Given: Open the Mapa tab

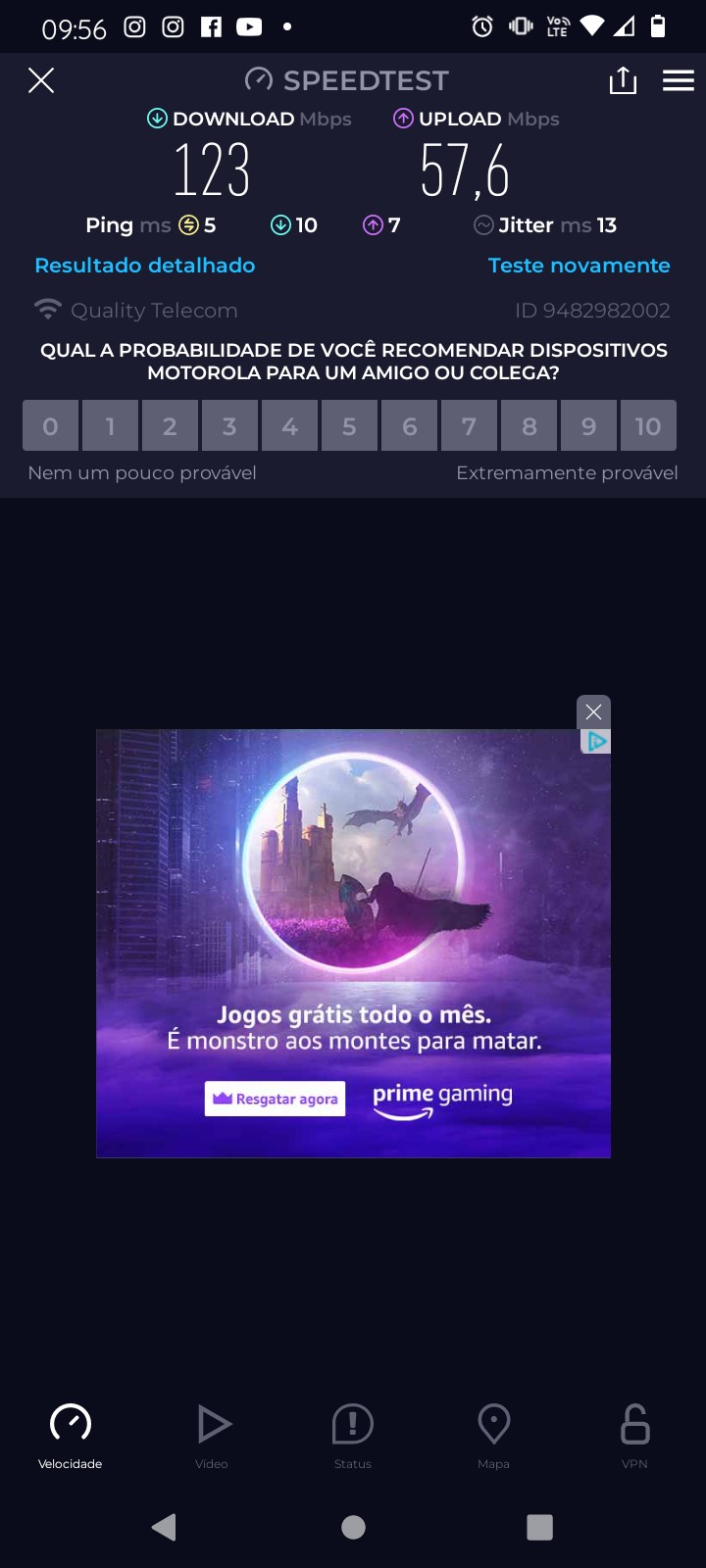Looking at the screenshot, I should [493, 1435].
